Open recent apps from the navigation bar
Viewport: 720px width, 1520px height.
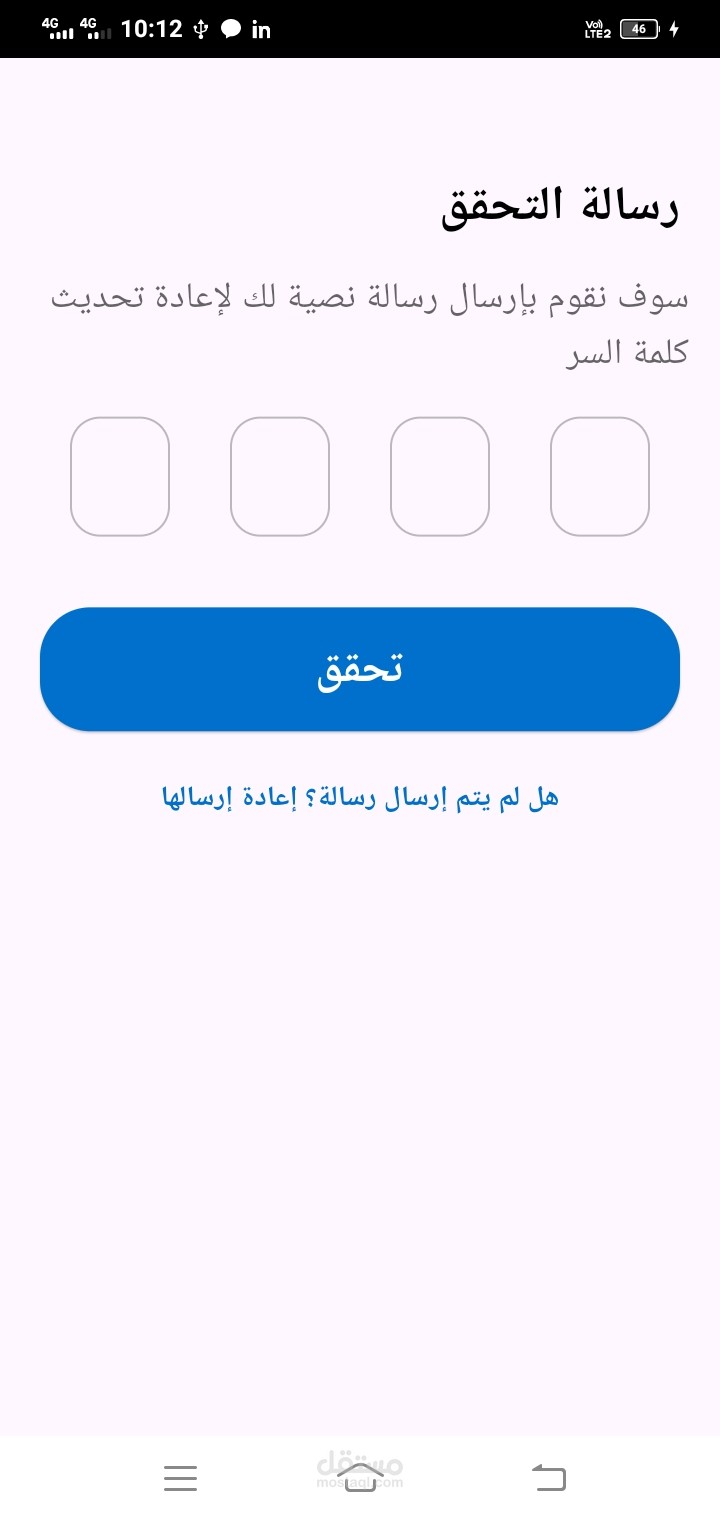180,1477
